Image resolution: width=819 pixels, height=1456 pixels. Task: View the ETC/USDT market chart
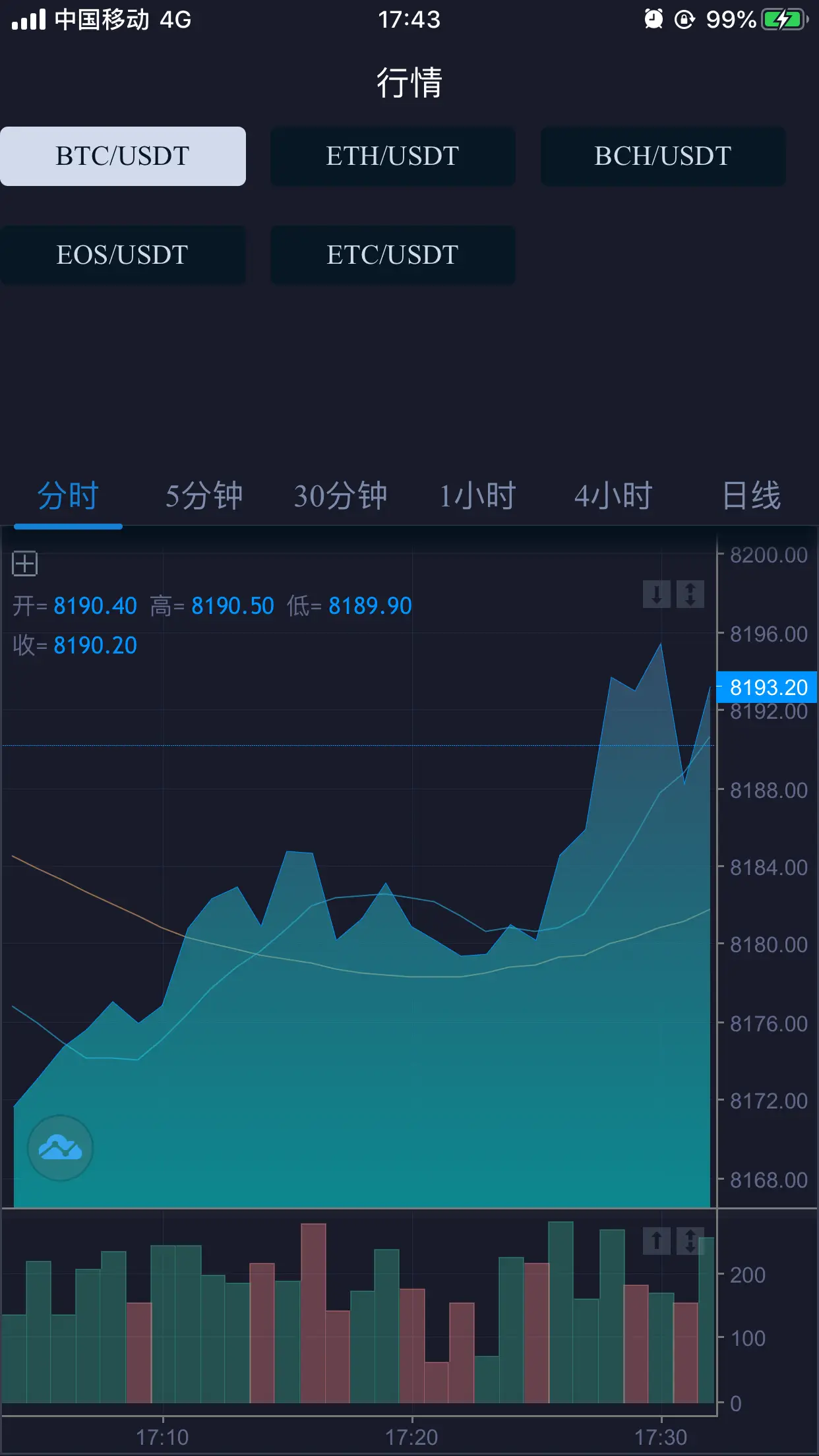click(393, 255)
